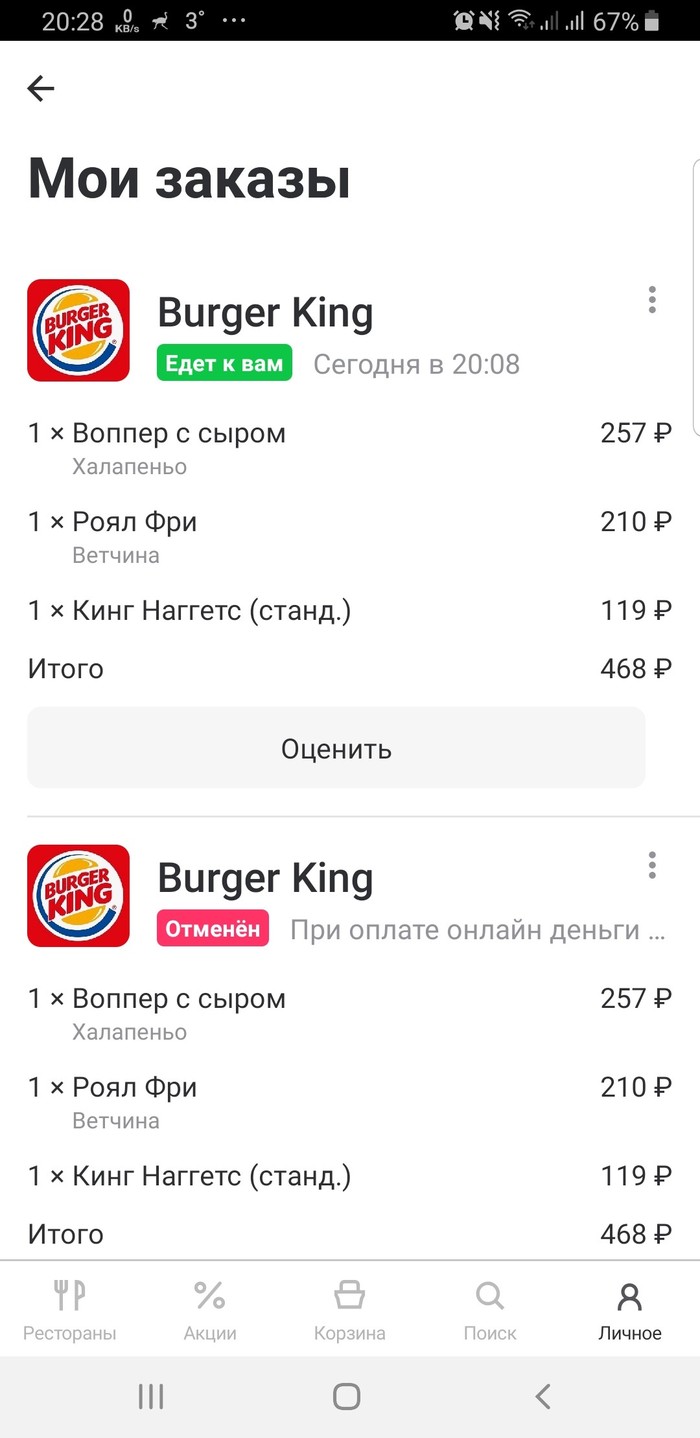Tap the Оценить button
Image resolution: width=700 pixels, height=1438 pixels.
point(336,748)
